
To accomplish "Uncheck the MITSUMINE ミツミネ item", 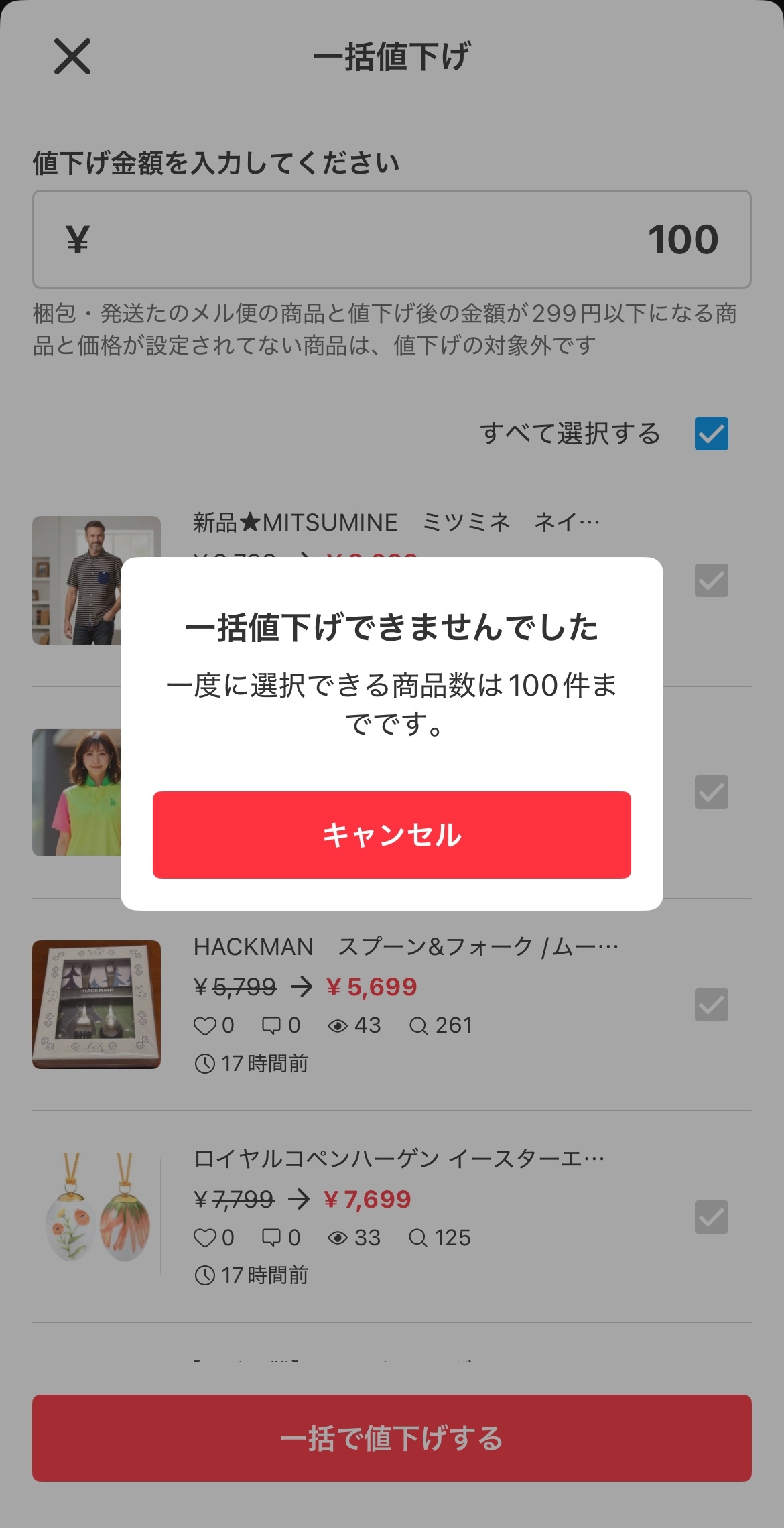I will [x=711, y=580].
